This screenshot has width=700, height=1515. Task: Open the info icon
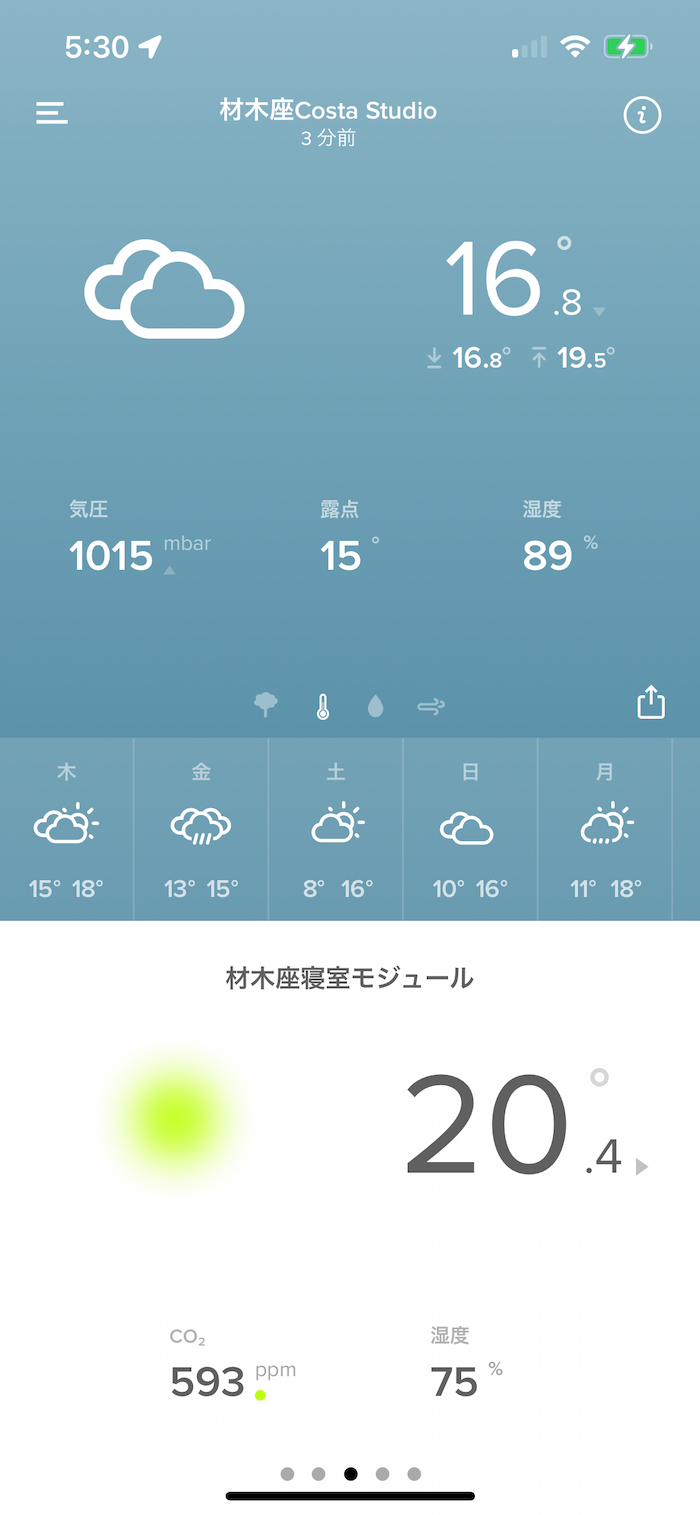(x=642, y=115)
